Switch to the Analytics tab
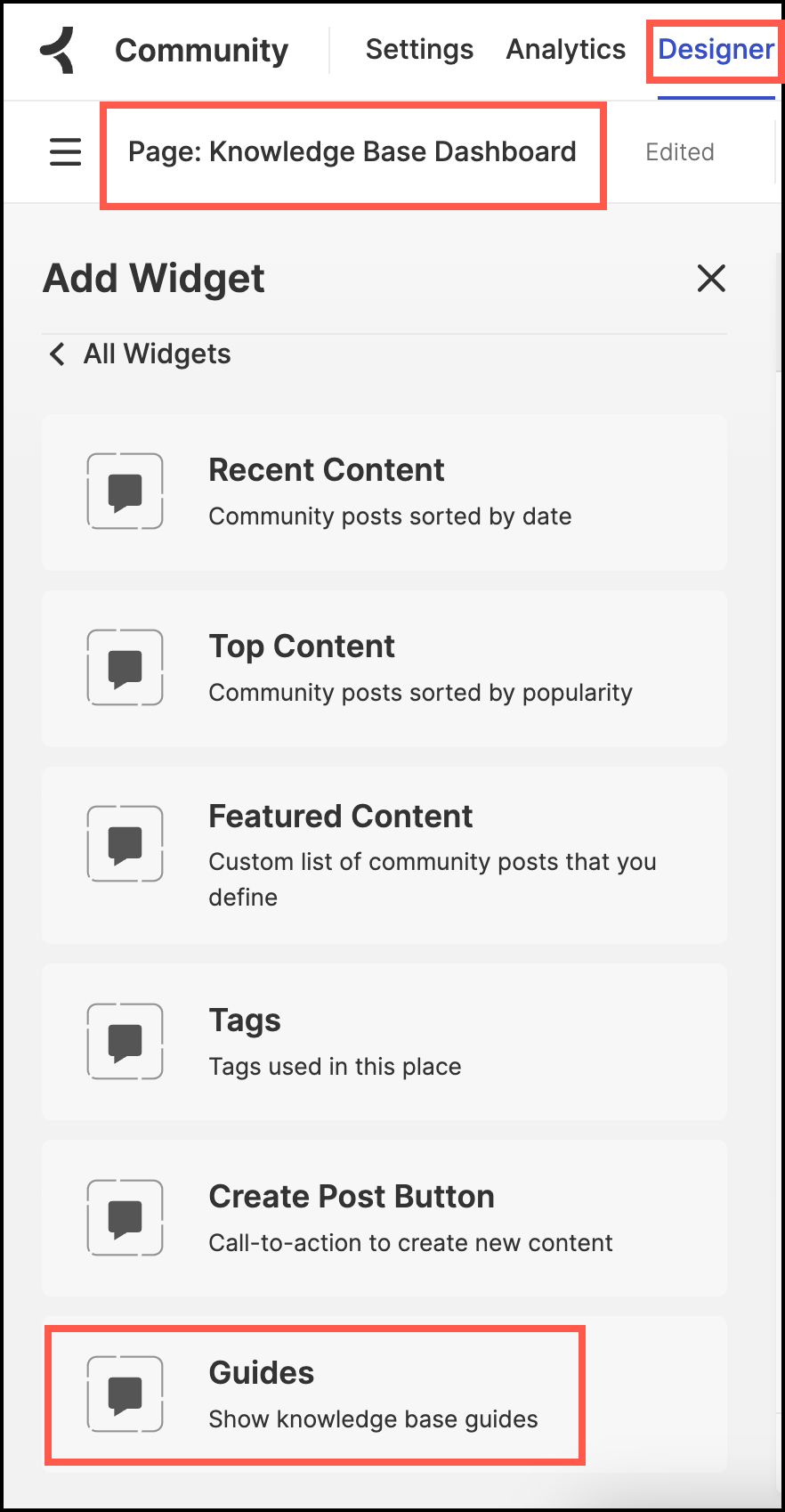The width and height of the screenshot is (785, 1512). click(565, 49)
